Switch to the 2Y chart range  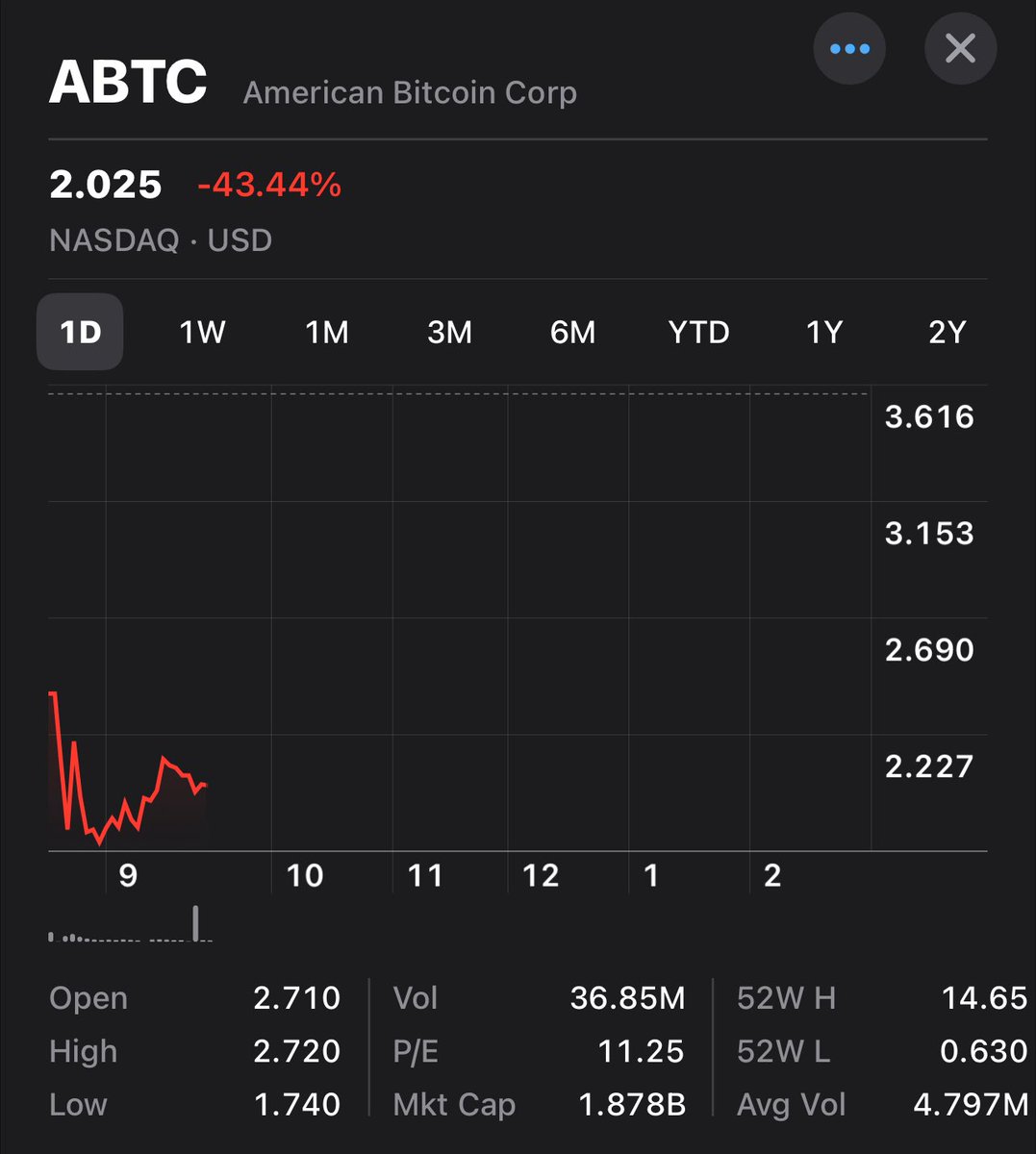coord(947,332)
